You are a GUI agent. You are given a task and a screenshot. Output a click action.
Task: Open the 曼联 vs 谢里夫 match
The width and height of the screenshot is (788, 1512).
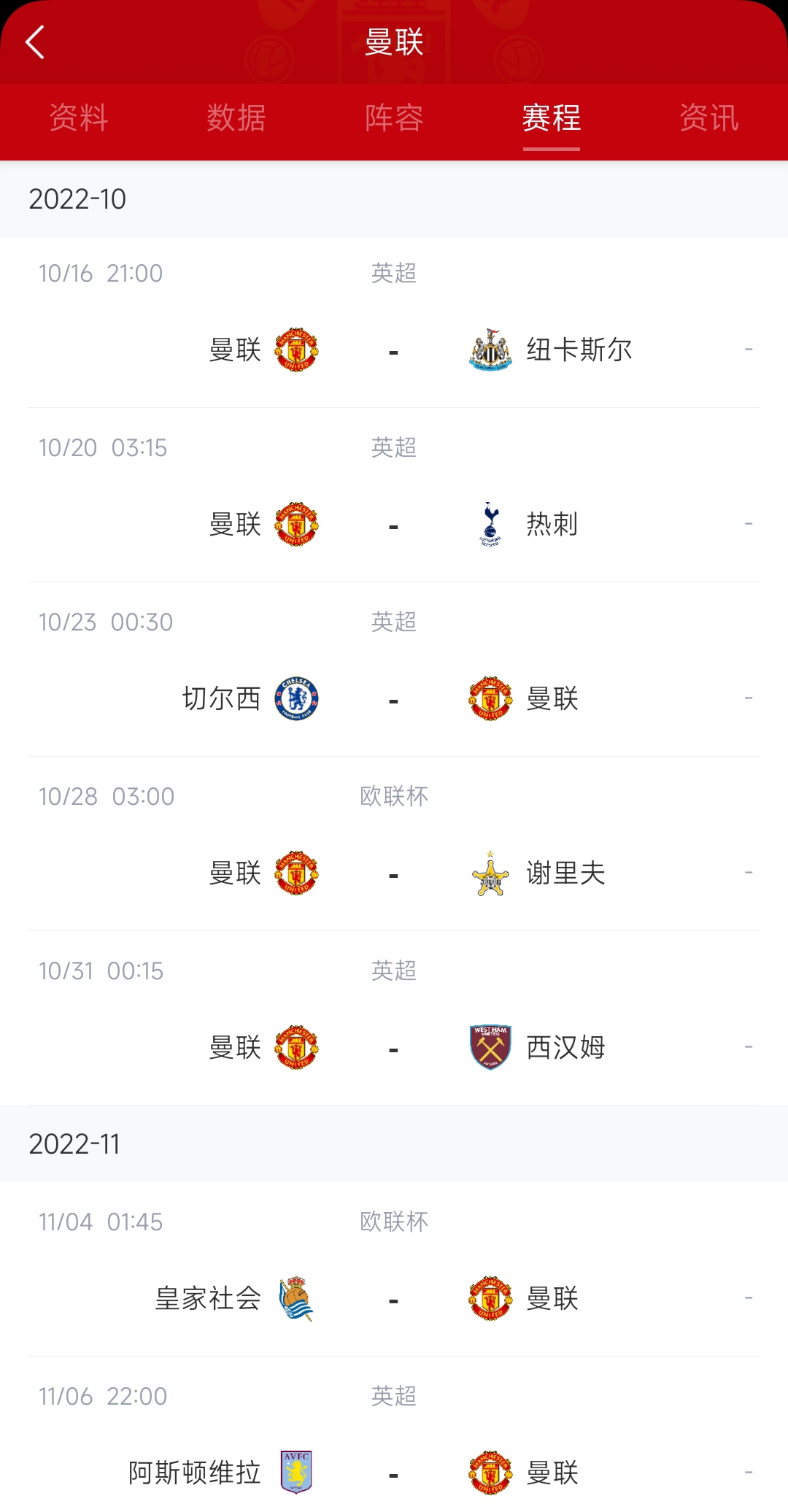tap(394, 844)
